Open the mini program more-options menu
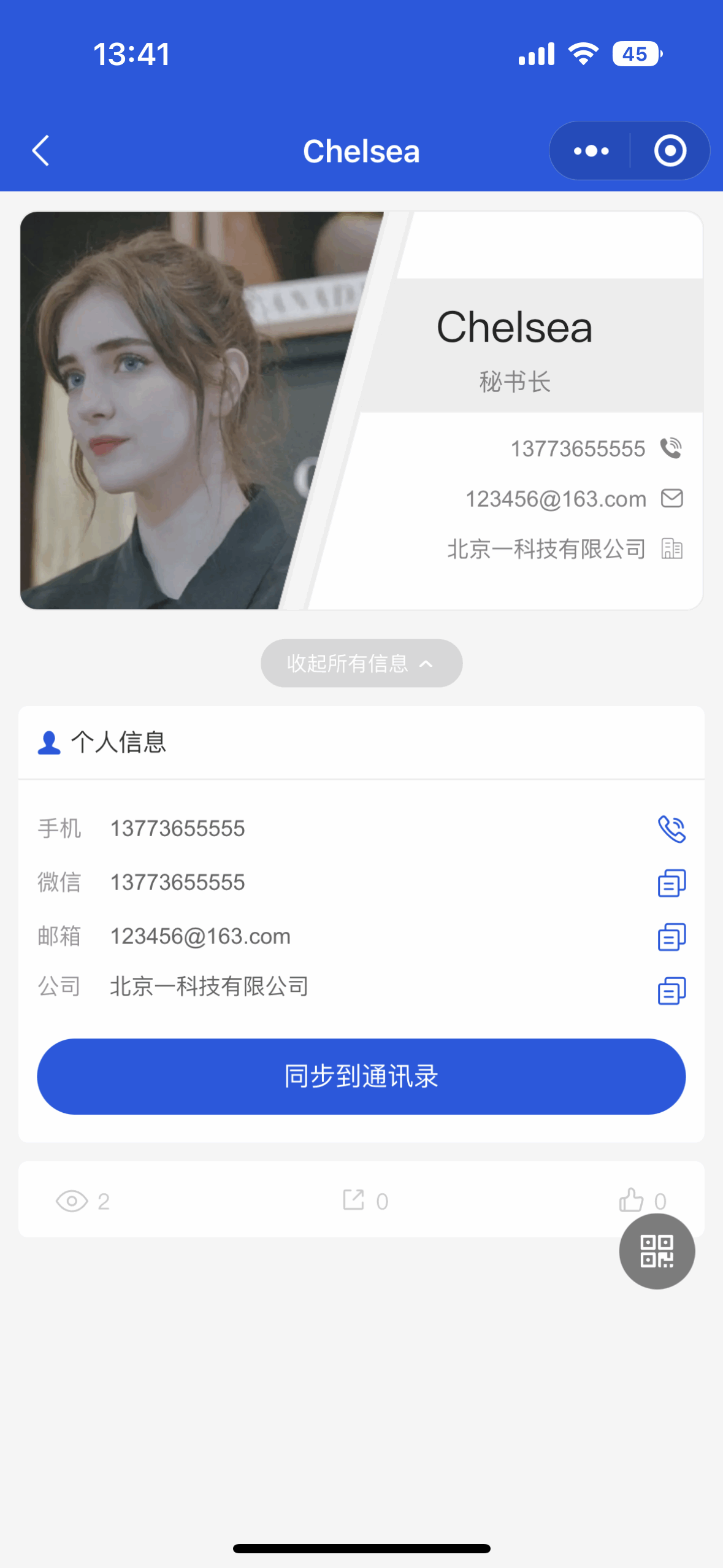 pos(591,151)
